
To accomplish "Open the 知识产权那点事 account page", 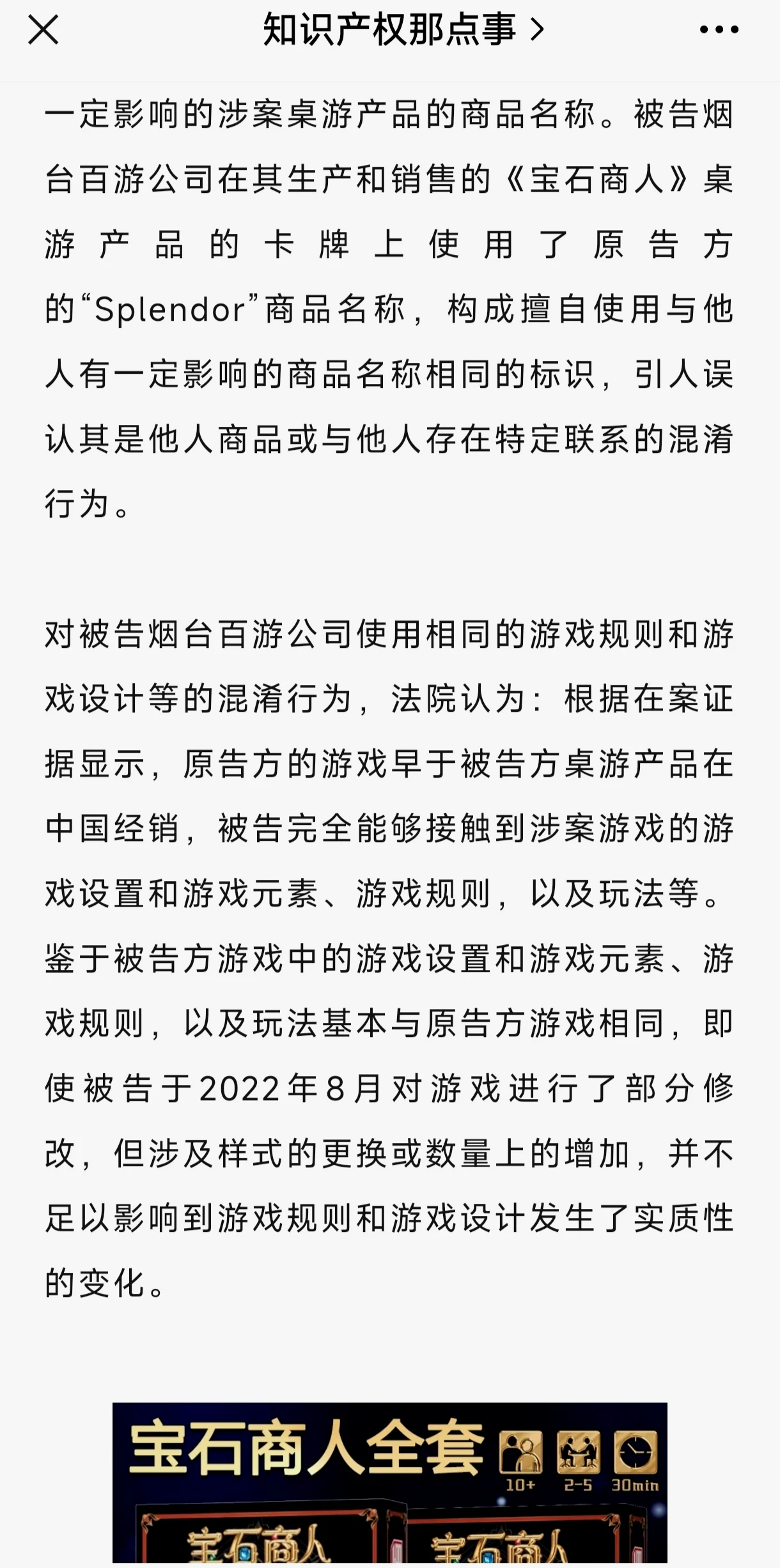I will (x=403, y=30).
